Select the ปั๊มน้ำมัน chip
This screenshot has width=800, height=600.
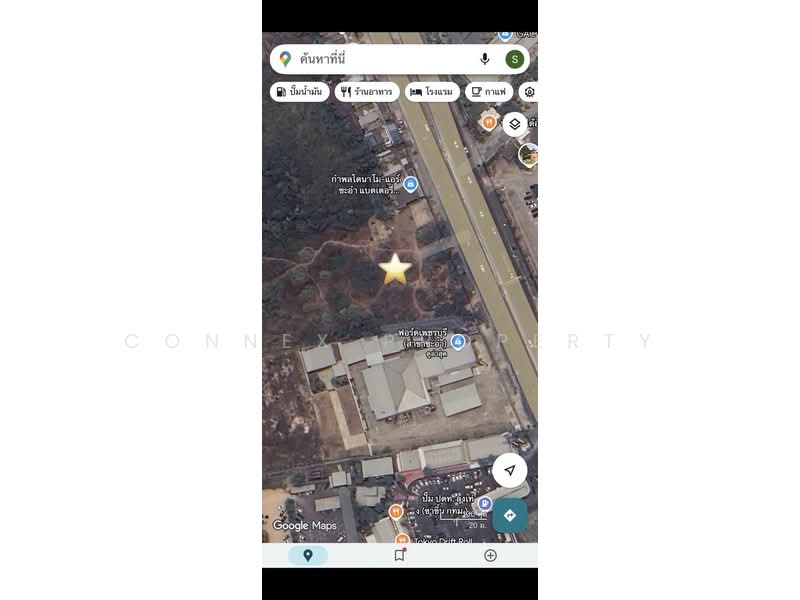[x=299, y=92]
